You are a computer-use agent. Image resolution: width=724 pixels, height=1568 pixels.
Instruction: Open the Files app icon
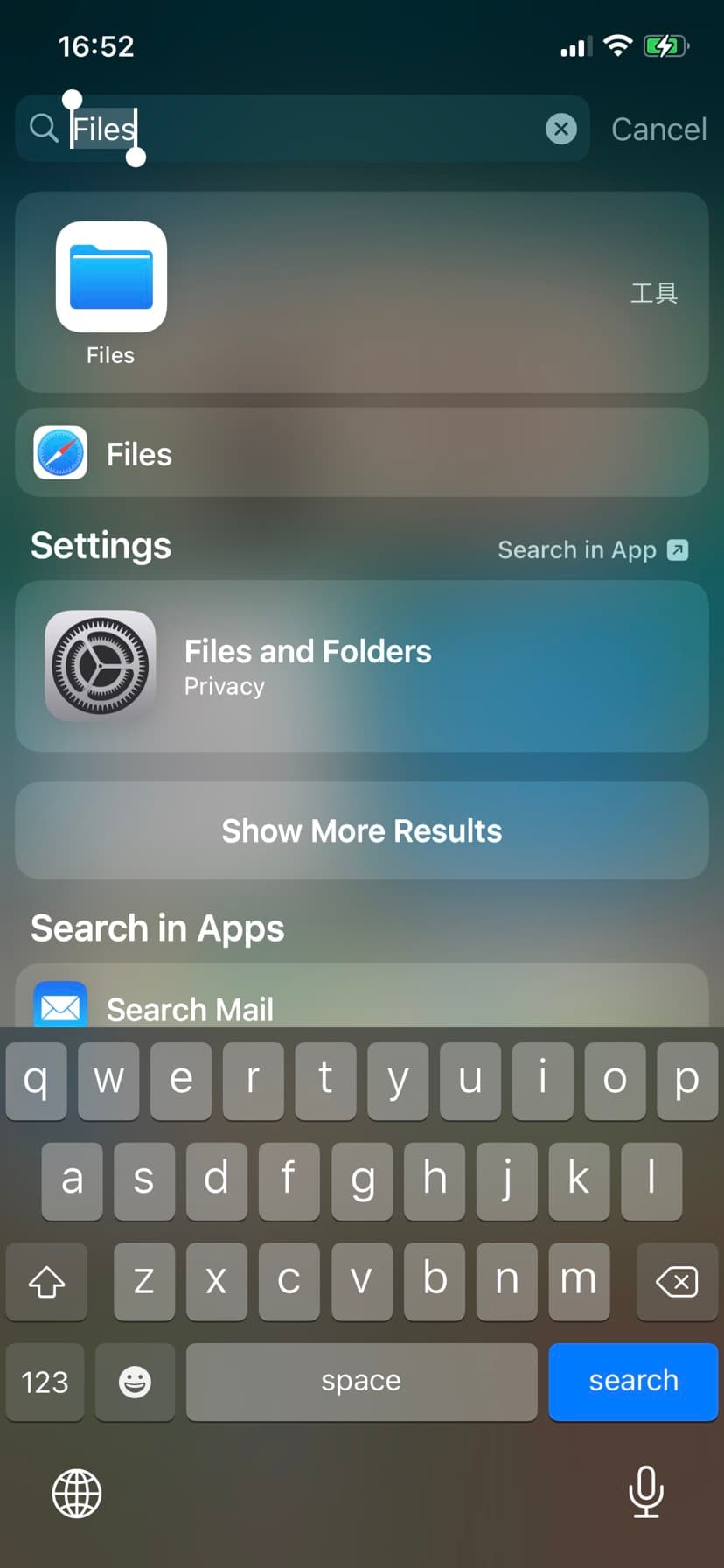click(111, 276)
